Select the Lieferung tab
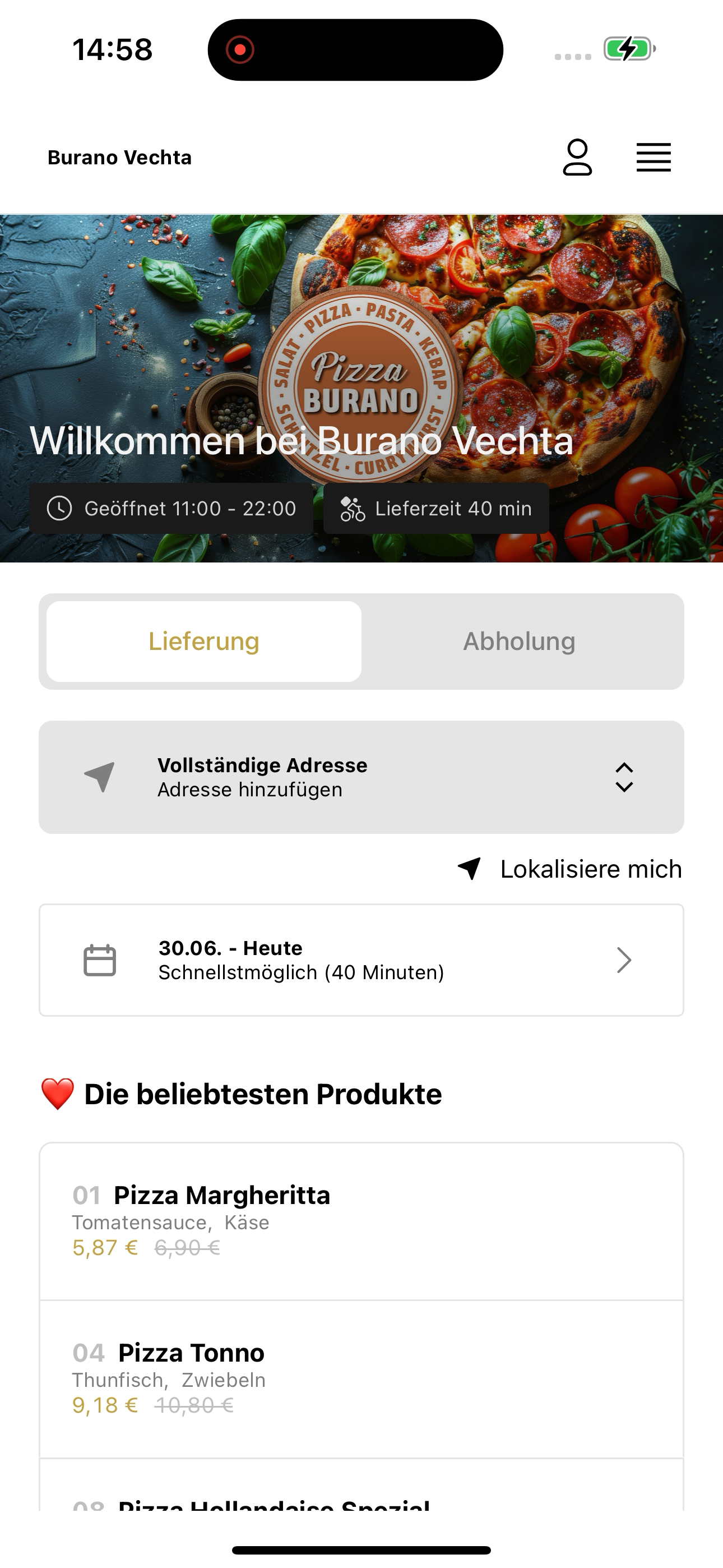The width and height of the screenshot is (723, 1568). (x=204, y=642)
